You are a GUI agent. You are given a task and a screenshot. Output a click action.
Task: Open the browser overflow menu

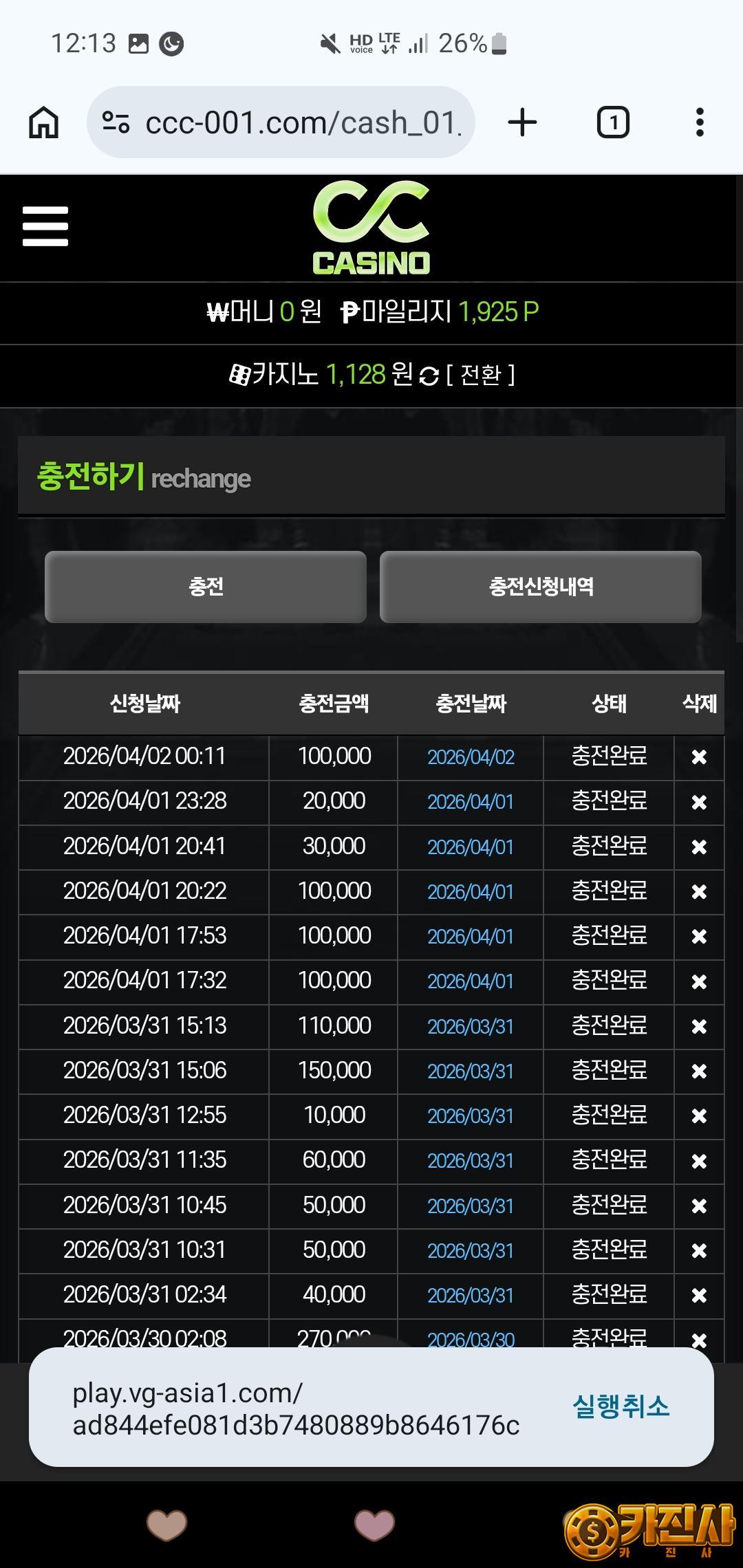coord(700,123)
